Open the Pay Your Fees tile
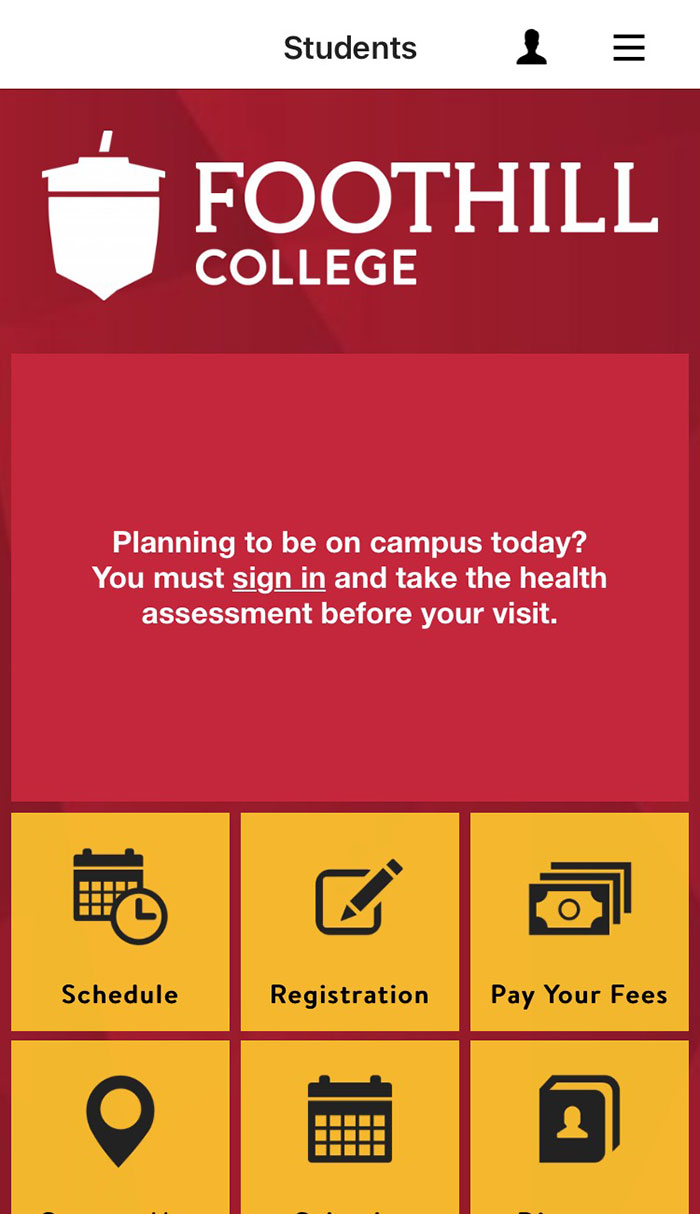Image resolution: width=700 pixels, height=1214 pixels. [579, 921]
